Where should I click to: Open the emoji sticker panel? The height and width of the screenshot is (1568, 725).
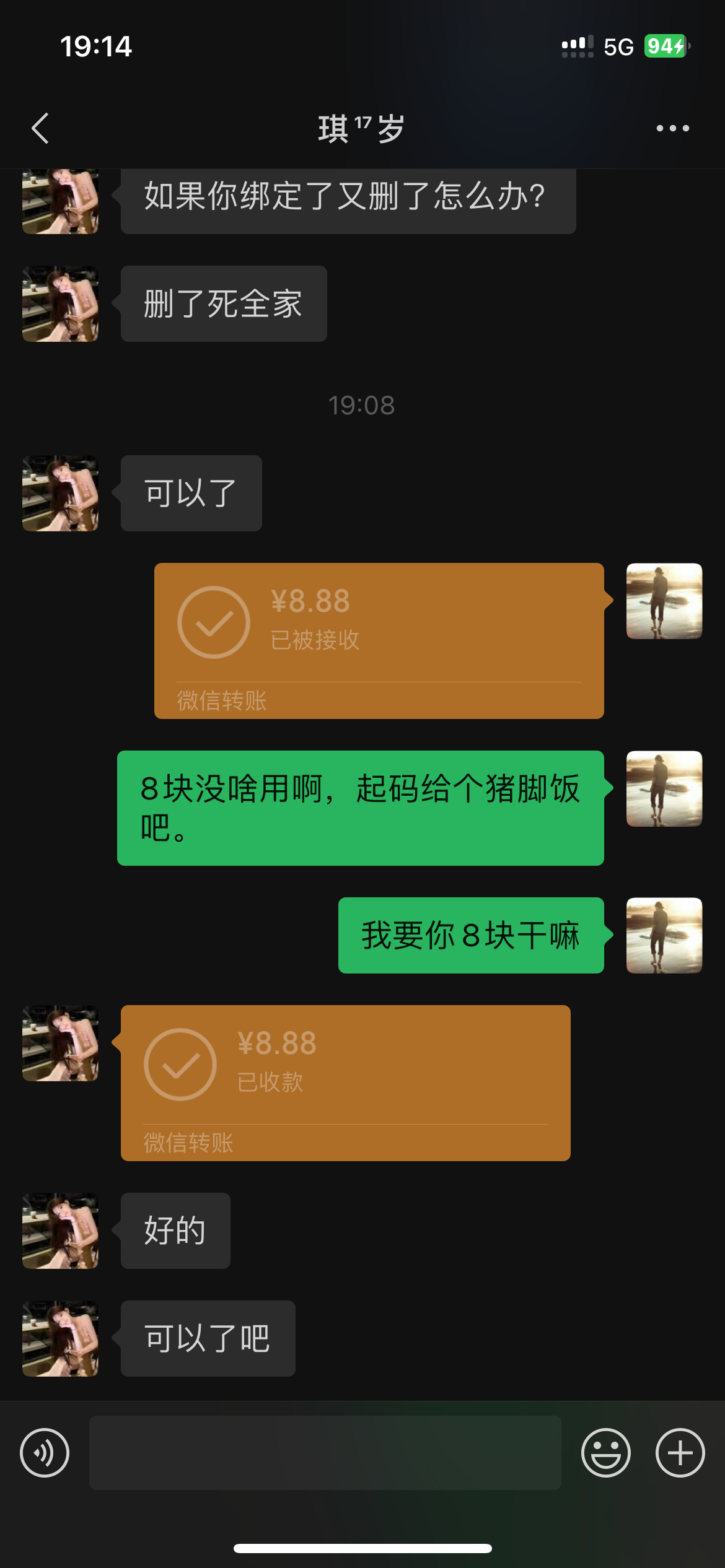click(x=605, y=1453)
